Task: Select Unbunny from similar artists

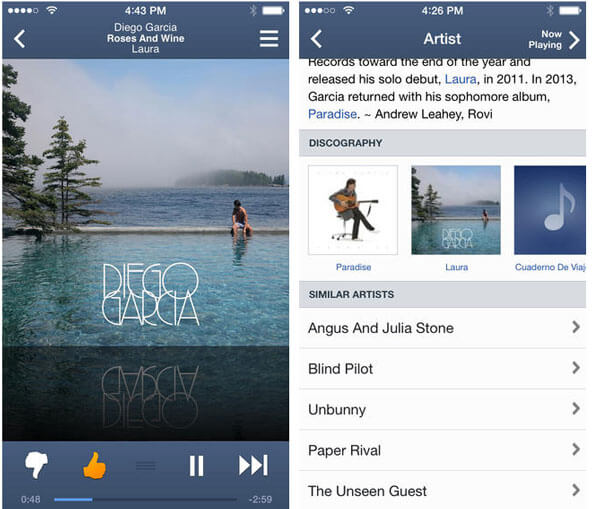Action: coord(443,410)
